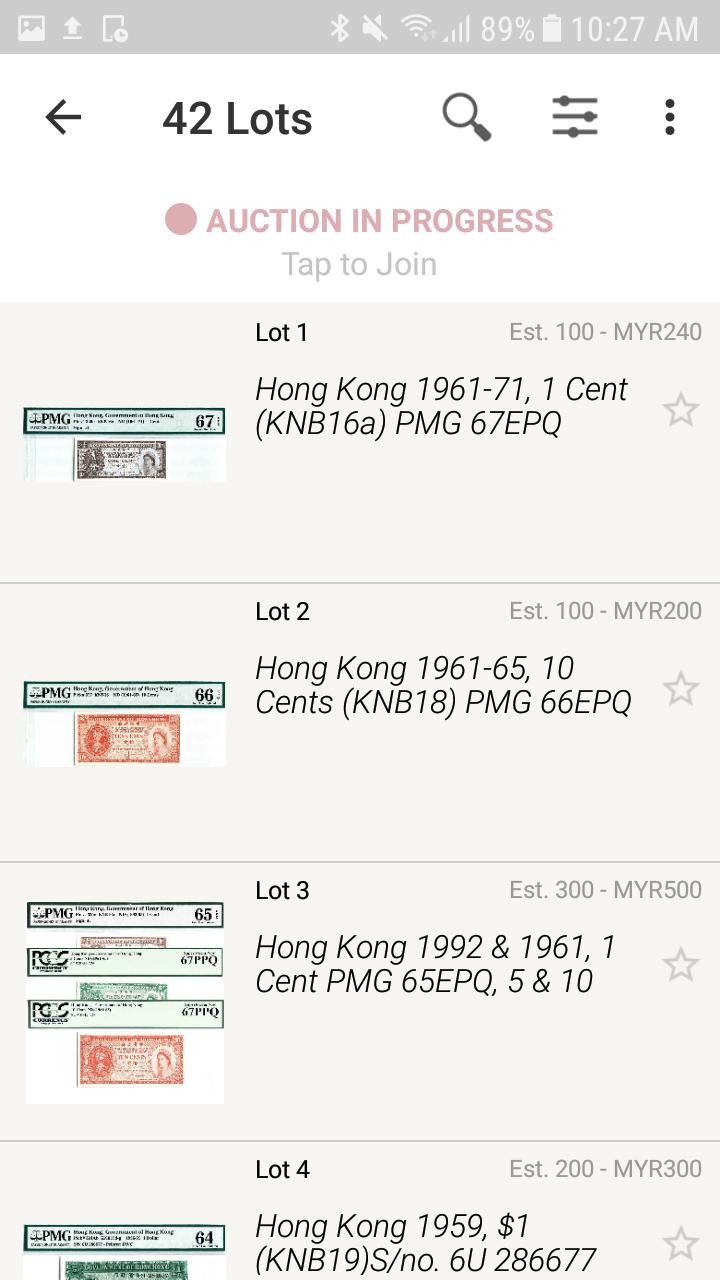The width and height of the screenshot is (720, 1280).
Task: Star Lot 2 as a favorite
Action: [681, 689]
